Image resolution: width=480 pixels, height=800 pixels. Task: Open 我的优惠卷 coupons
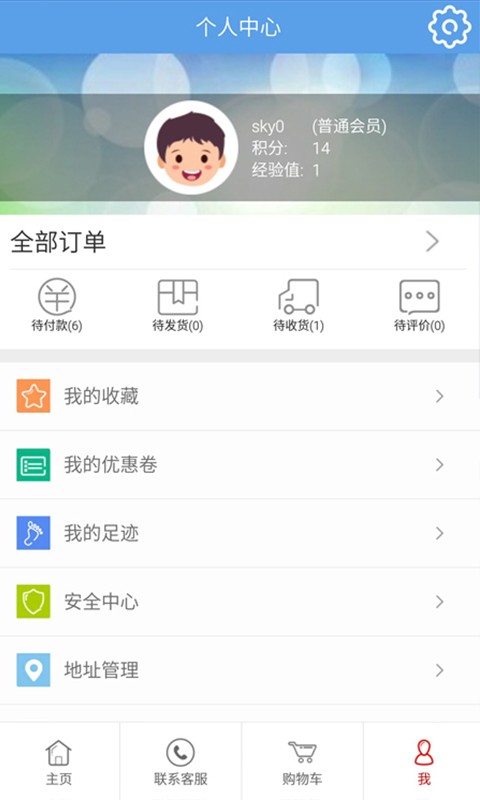coord(240,465)
